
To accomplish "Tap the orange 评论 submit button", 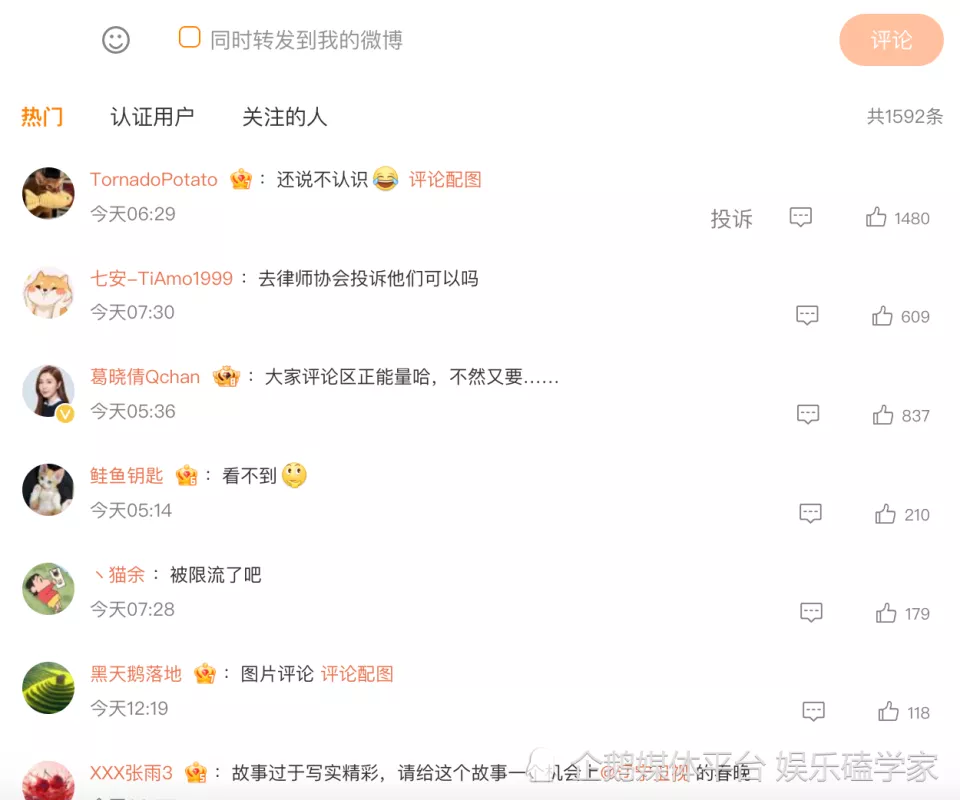I will [891, 40].
